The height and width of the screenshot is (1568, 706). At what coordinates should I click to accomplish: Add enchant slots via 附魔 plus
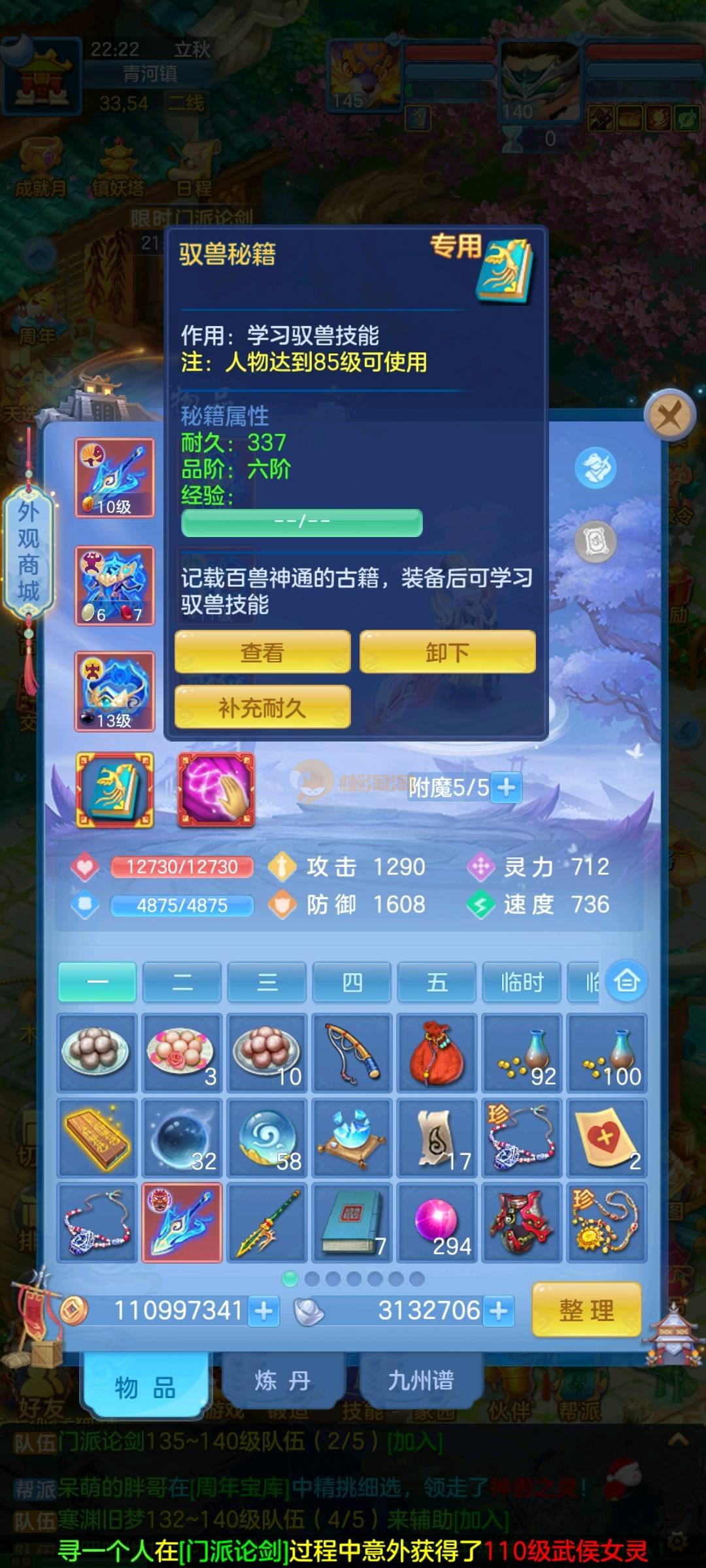[507, 788]
